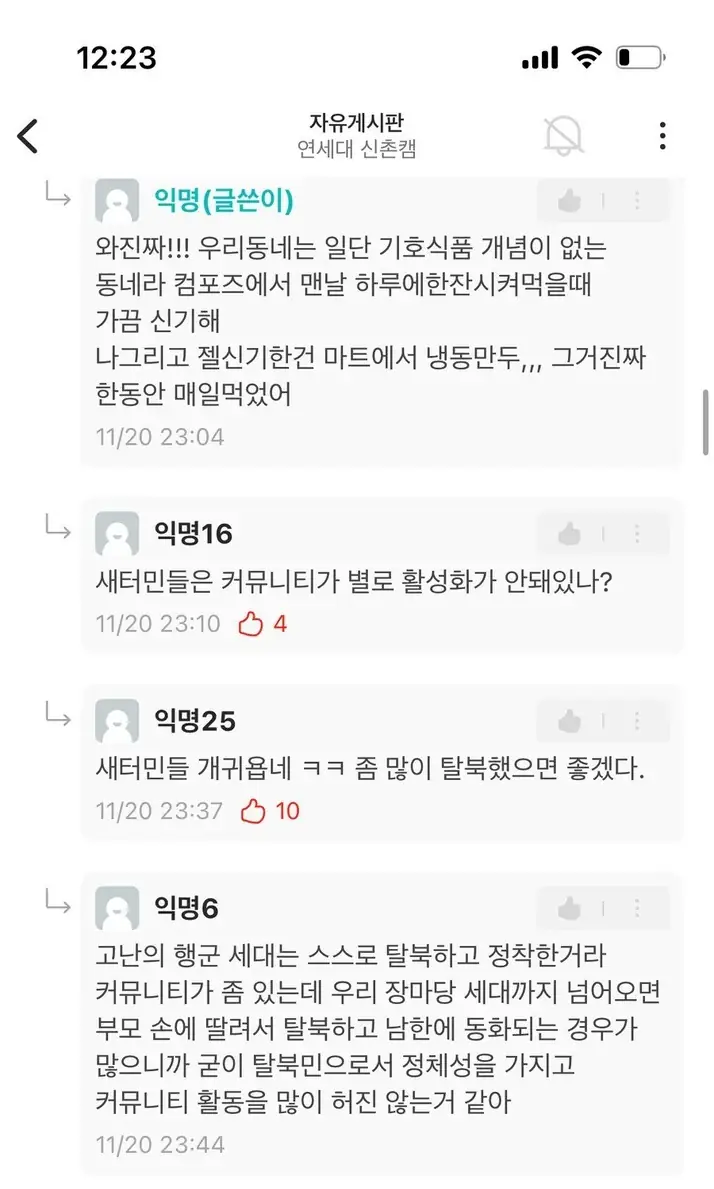Viewport: 714px width, 1189px height.
Task: Open more options on the 익명16 comment
Action: click(x=637, y=534)
